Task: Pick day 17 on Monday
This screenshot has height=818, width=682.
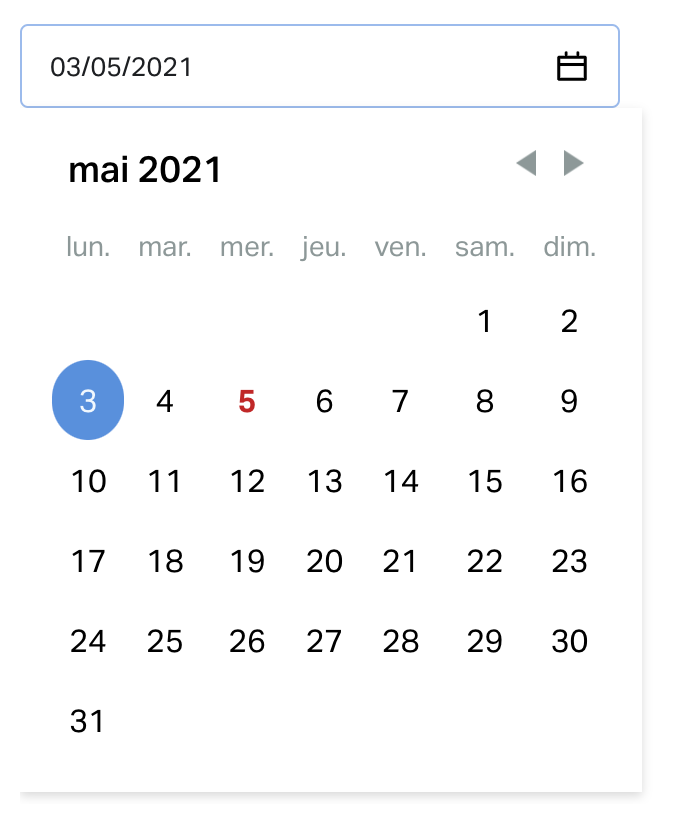Action: (x=88, y=562)
